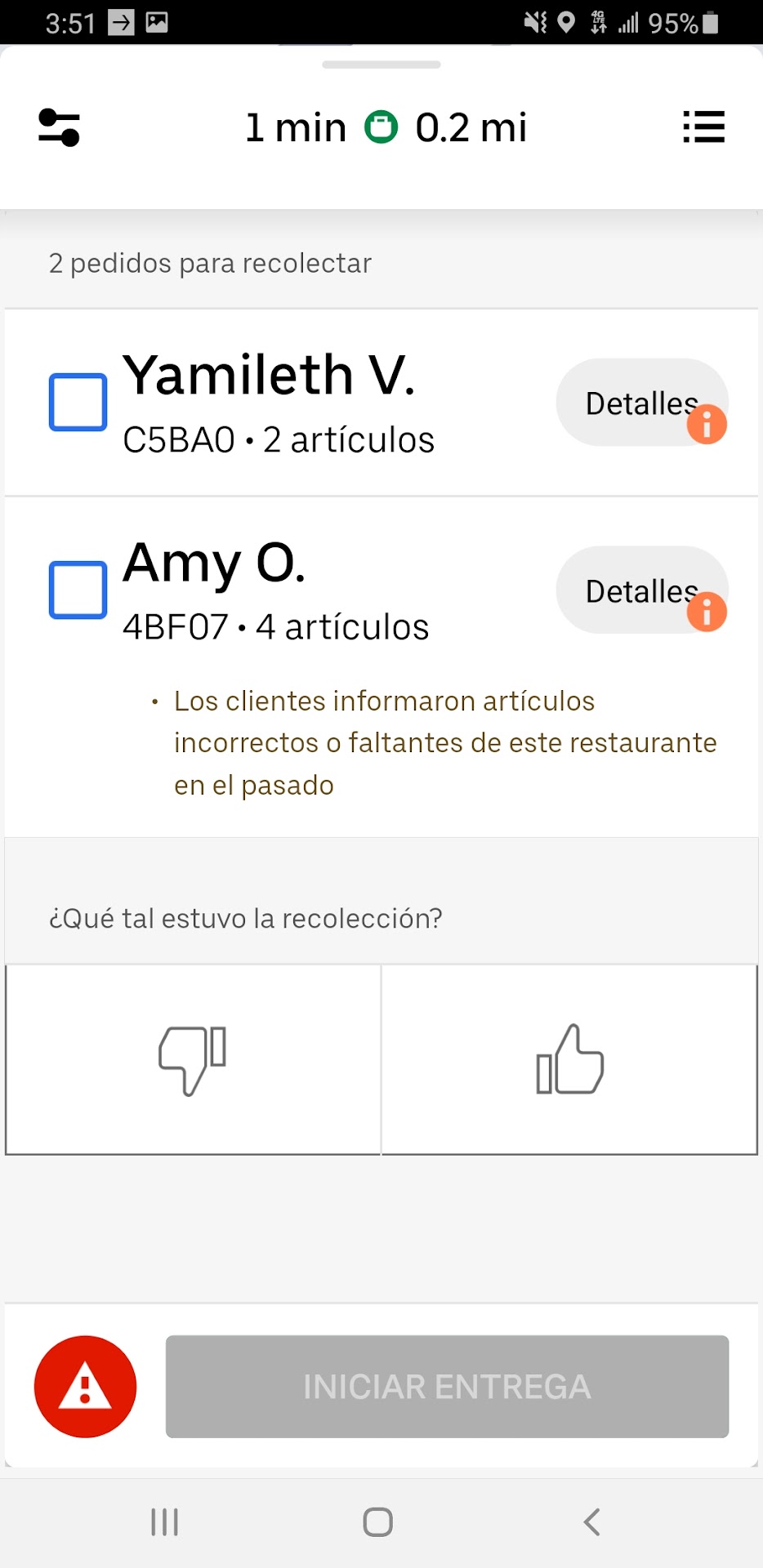Viewport: 763px width, 1568px height.
Task: Open recent apps from the navigation bar
Action: pos(164,1522)
